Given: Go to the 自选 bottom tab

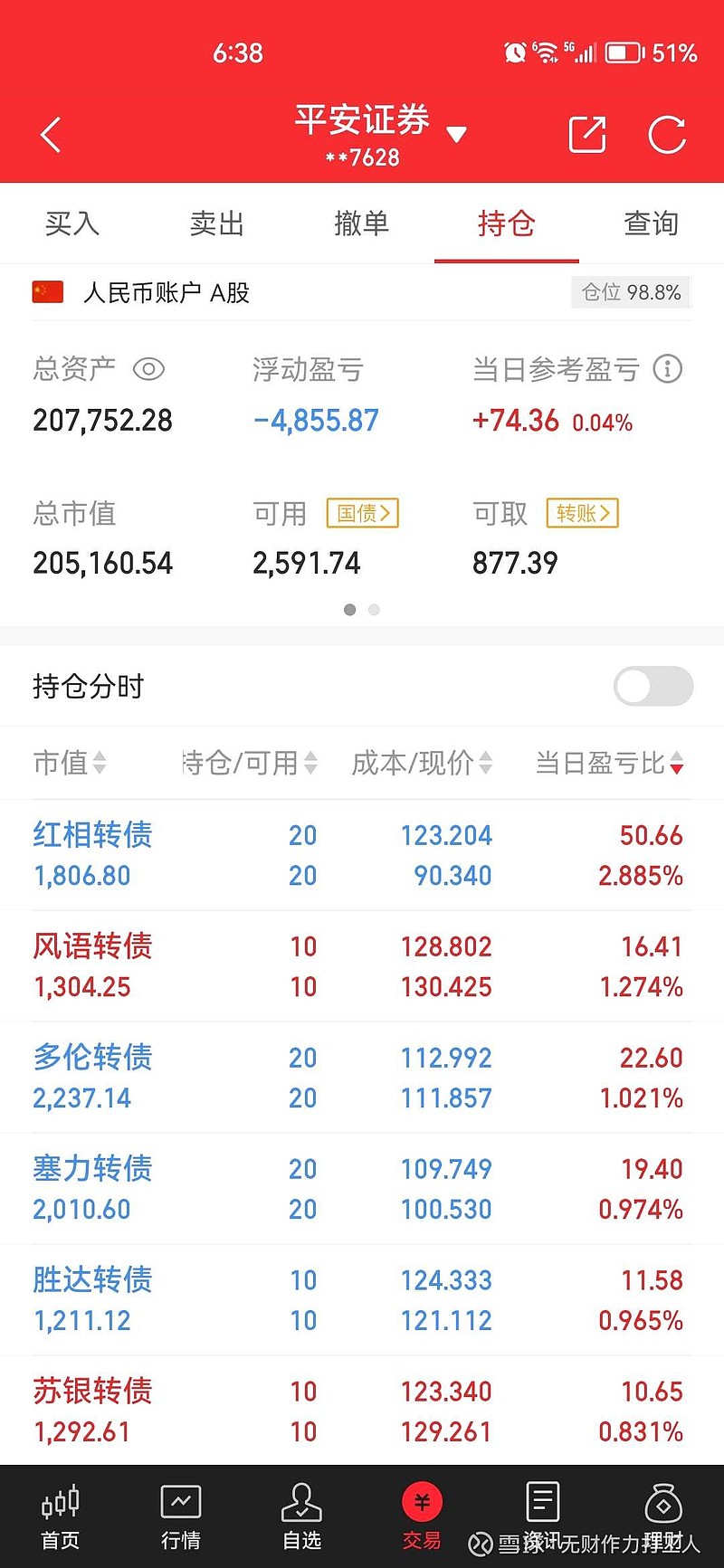Looking at the screenshot, I should click(301, 1517).
